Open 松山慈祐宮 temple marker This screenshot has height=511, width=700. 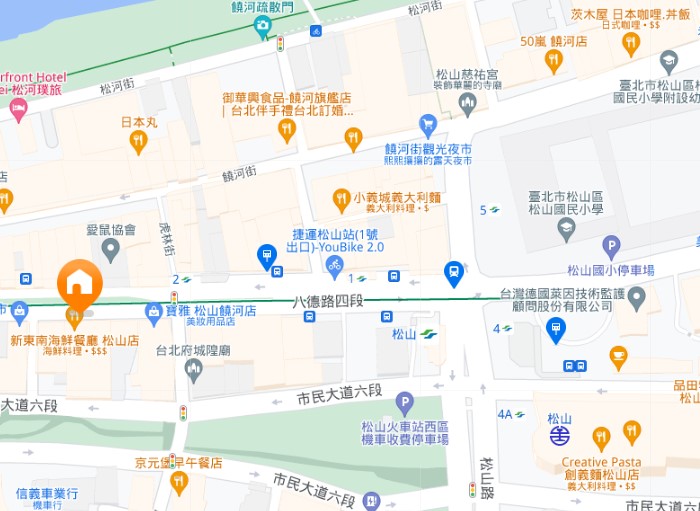[x=467, y=103]
